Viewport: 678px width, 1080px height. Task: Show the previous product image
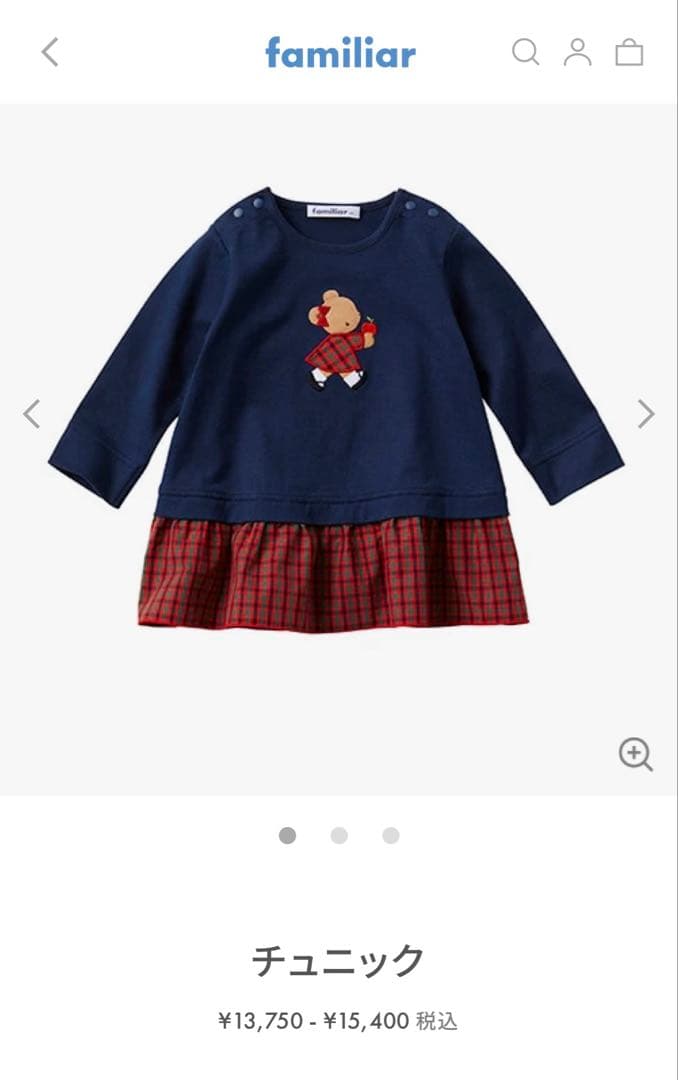pos(32,413)
